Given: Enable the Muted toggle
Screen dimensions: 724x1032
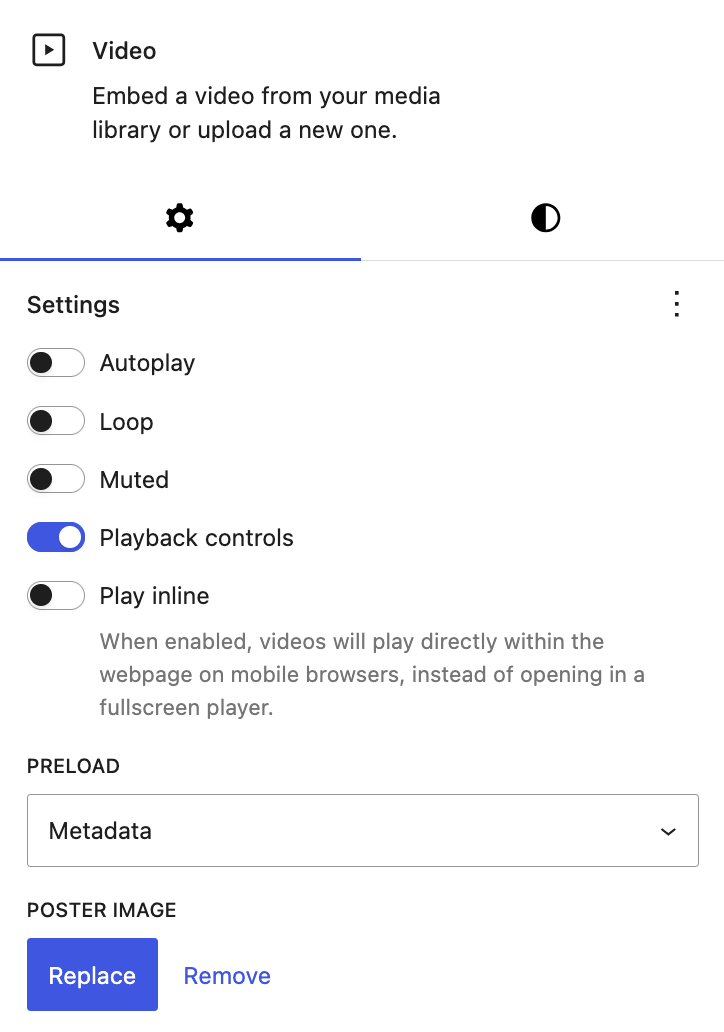Looking at the screenshot, I should (x=55, y=479).
